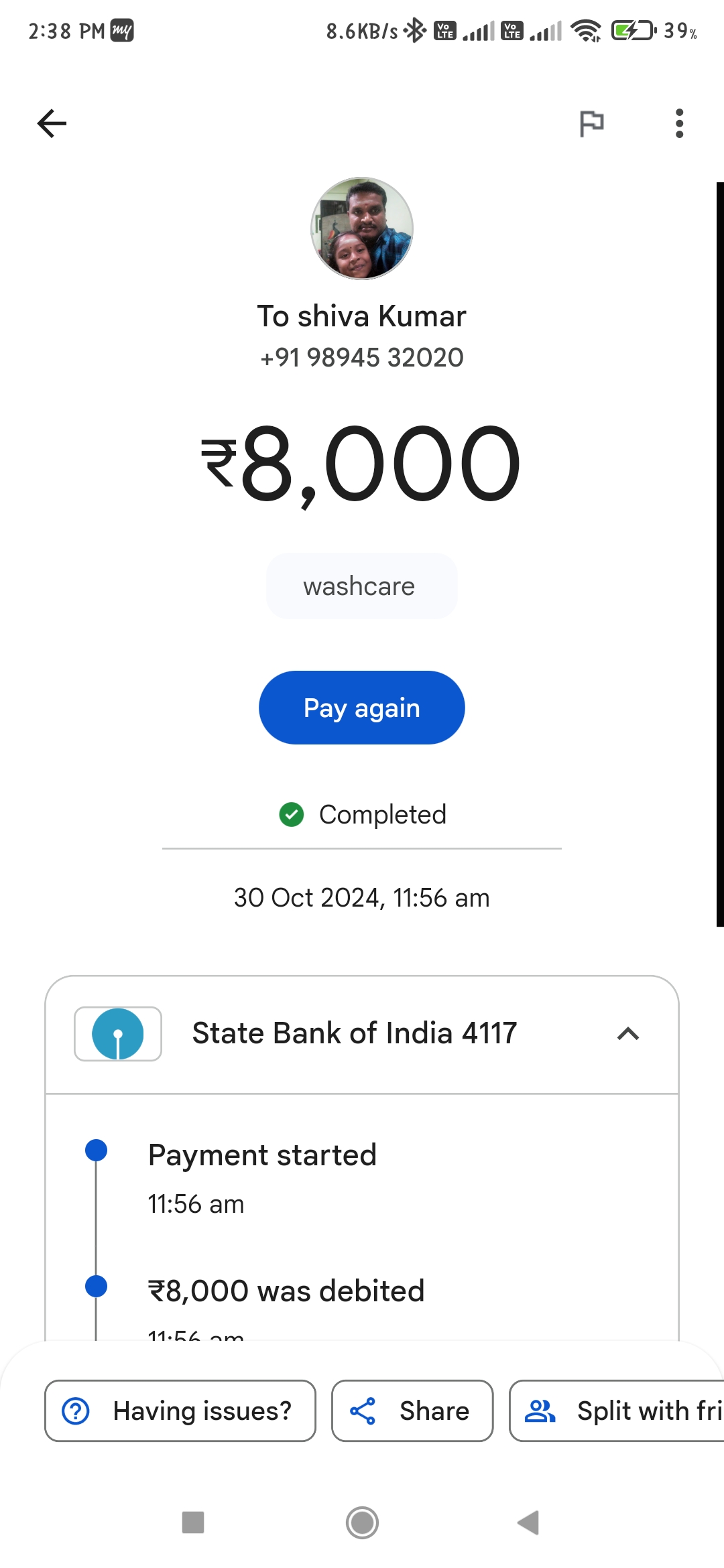
Task: Tap the flag icon to report transaction
Action: tap(591, 123)
